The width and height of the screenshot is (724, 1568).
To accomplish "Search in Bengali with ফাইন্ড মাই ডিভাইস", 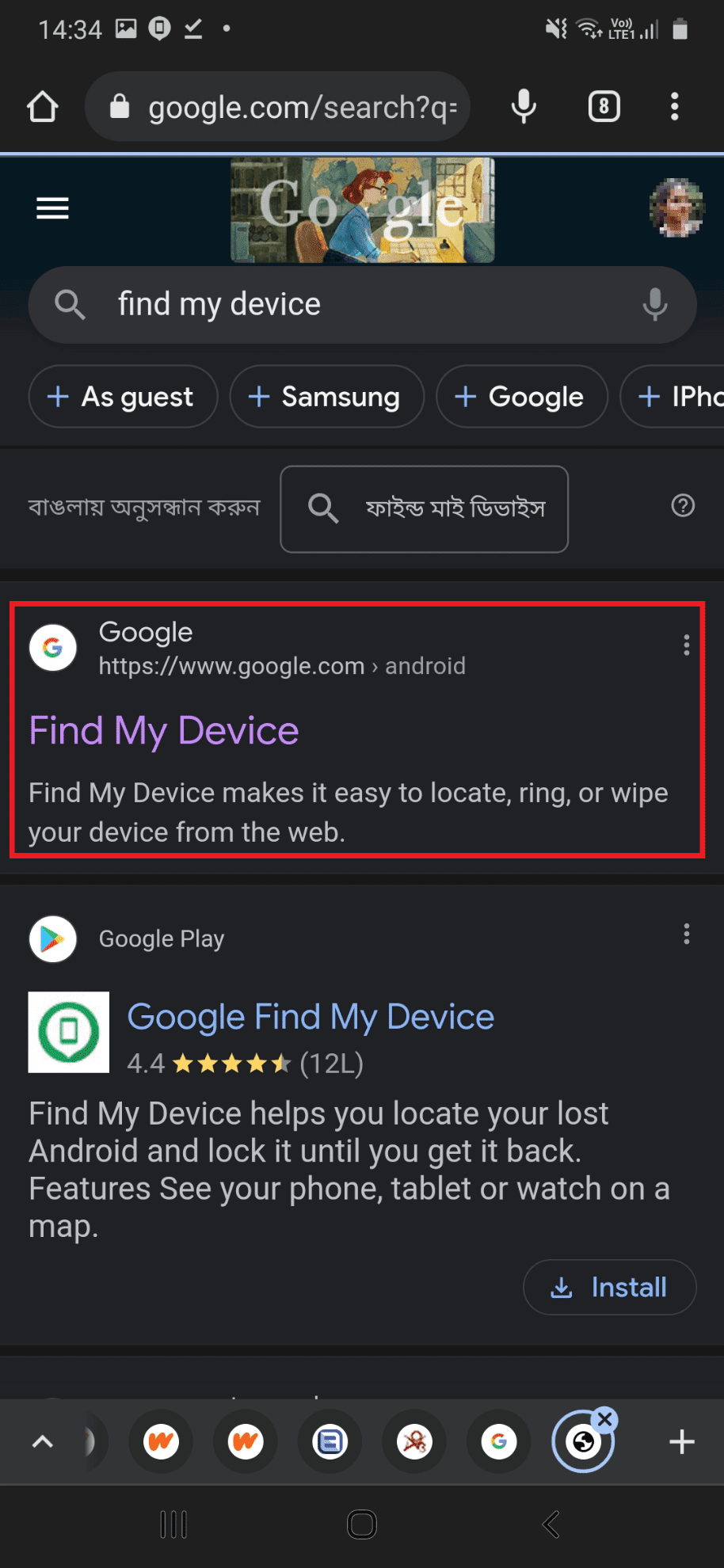I will tap(424, 508).
